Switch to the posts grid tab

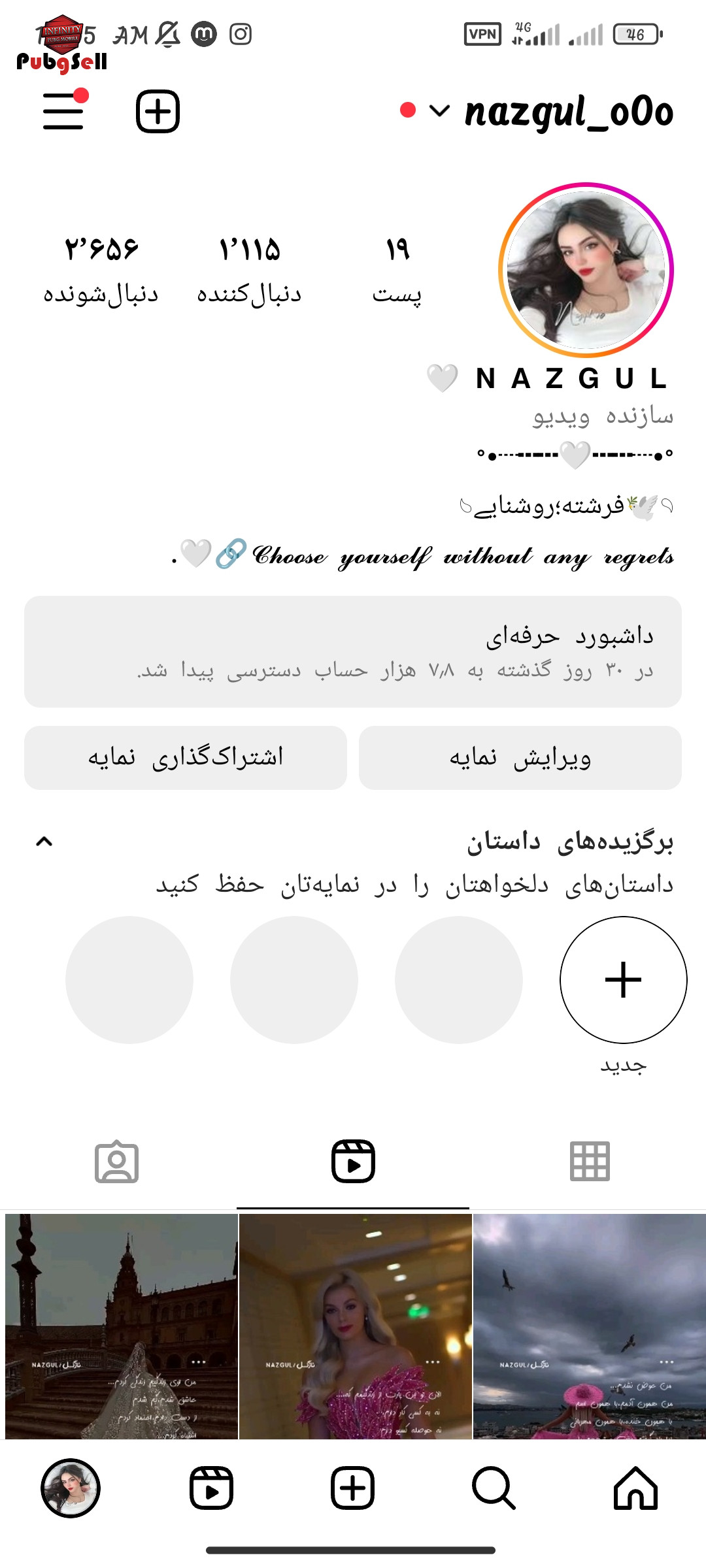[x=590, y=1162]
